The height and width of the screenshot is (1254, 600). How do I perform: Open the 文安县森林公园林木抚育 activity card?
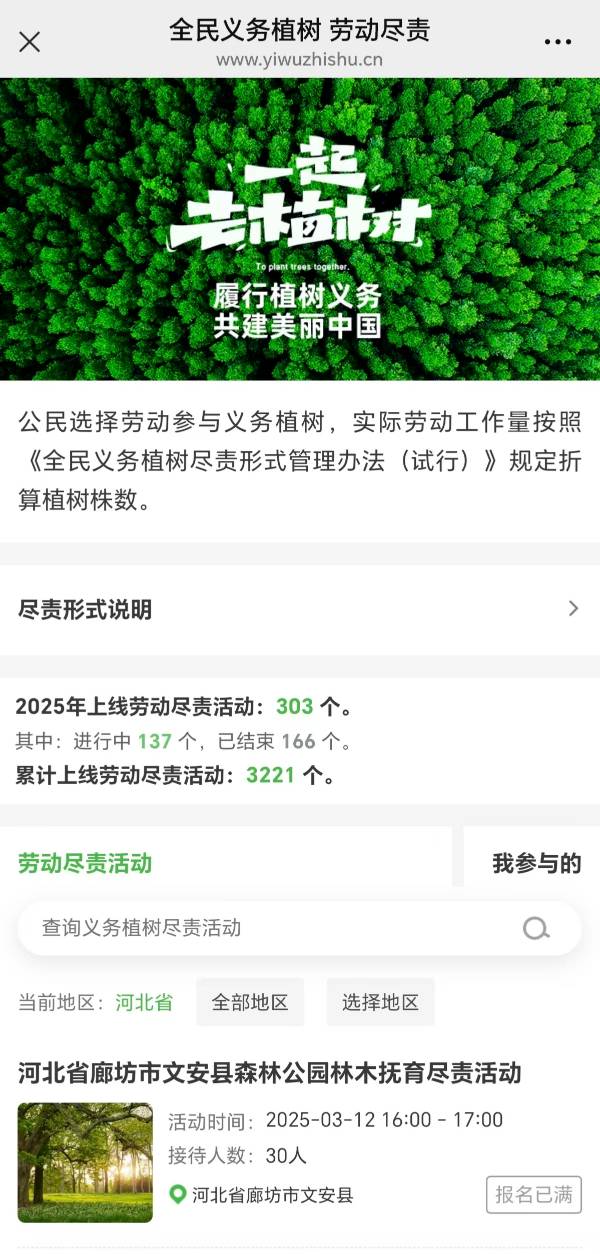point(270,1074)
